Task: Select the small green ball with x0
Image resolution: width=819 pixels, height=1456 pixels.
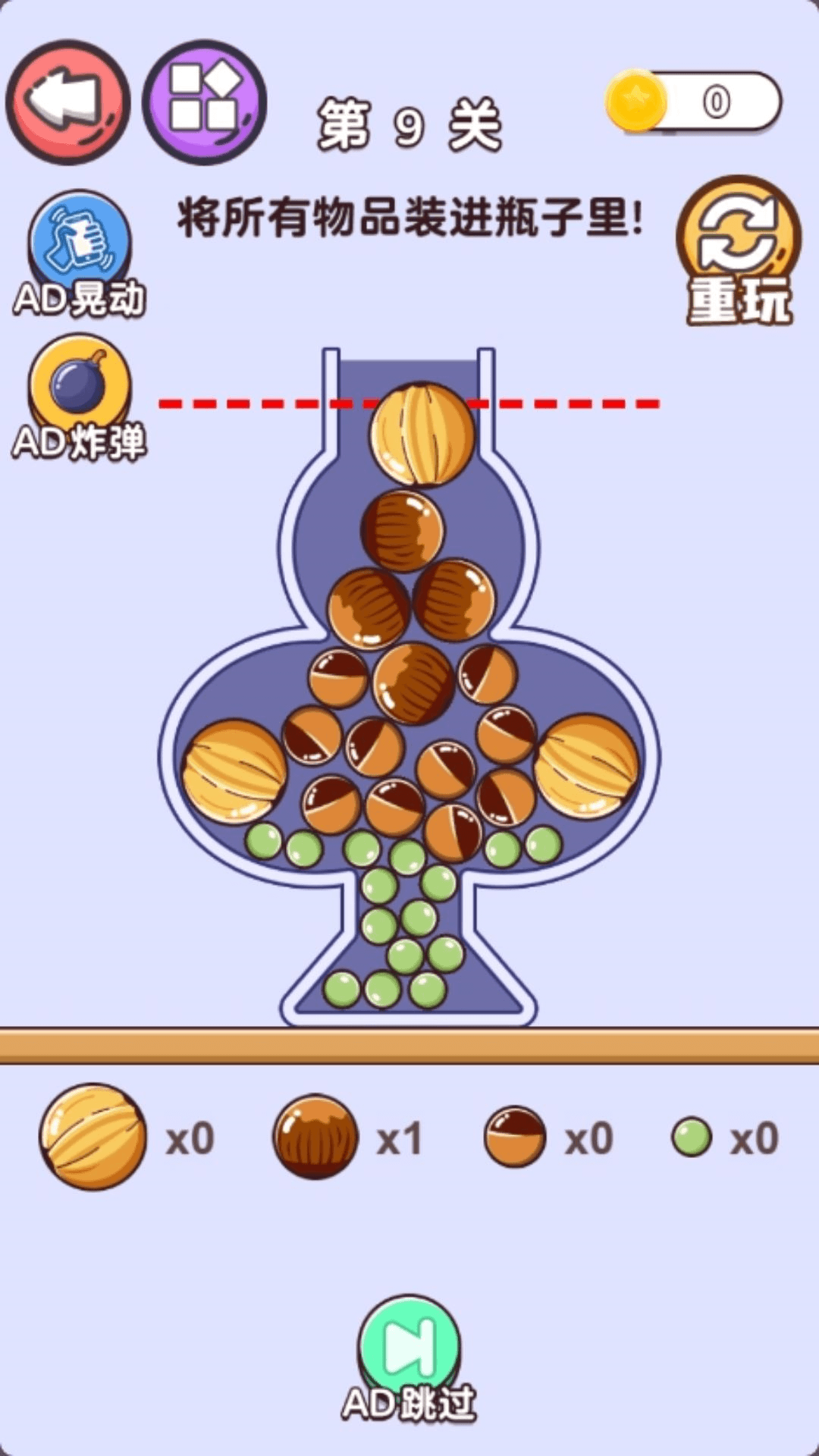Action: (692, 1137)
